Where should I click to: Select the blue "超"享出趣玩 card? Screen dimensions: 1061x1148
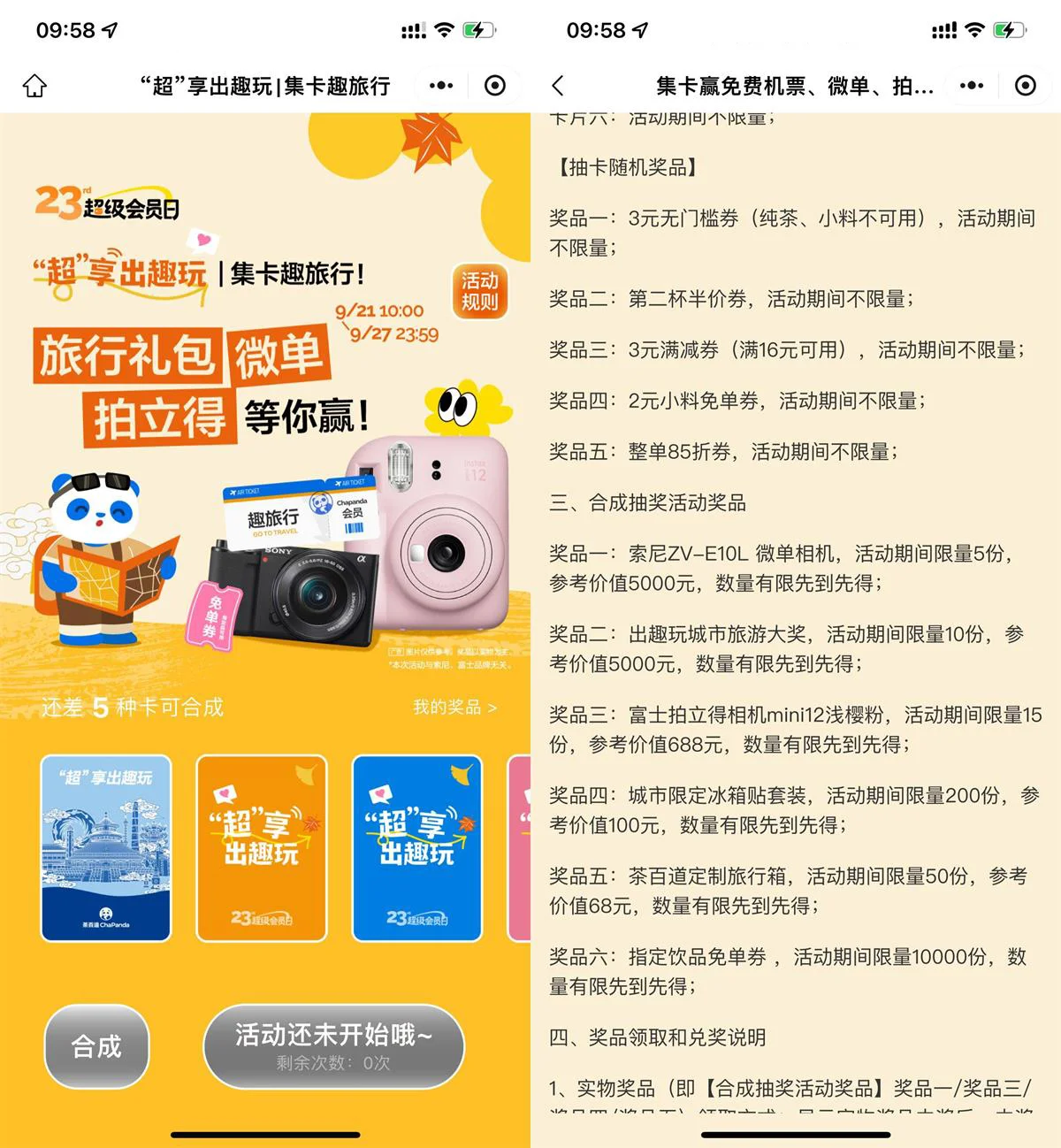pyautogui.click(x=417, y=847)
